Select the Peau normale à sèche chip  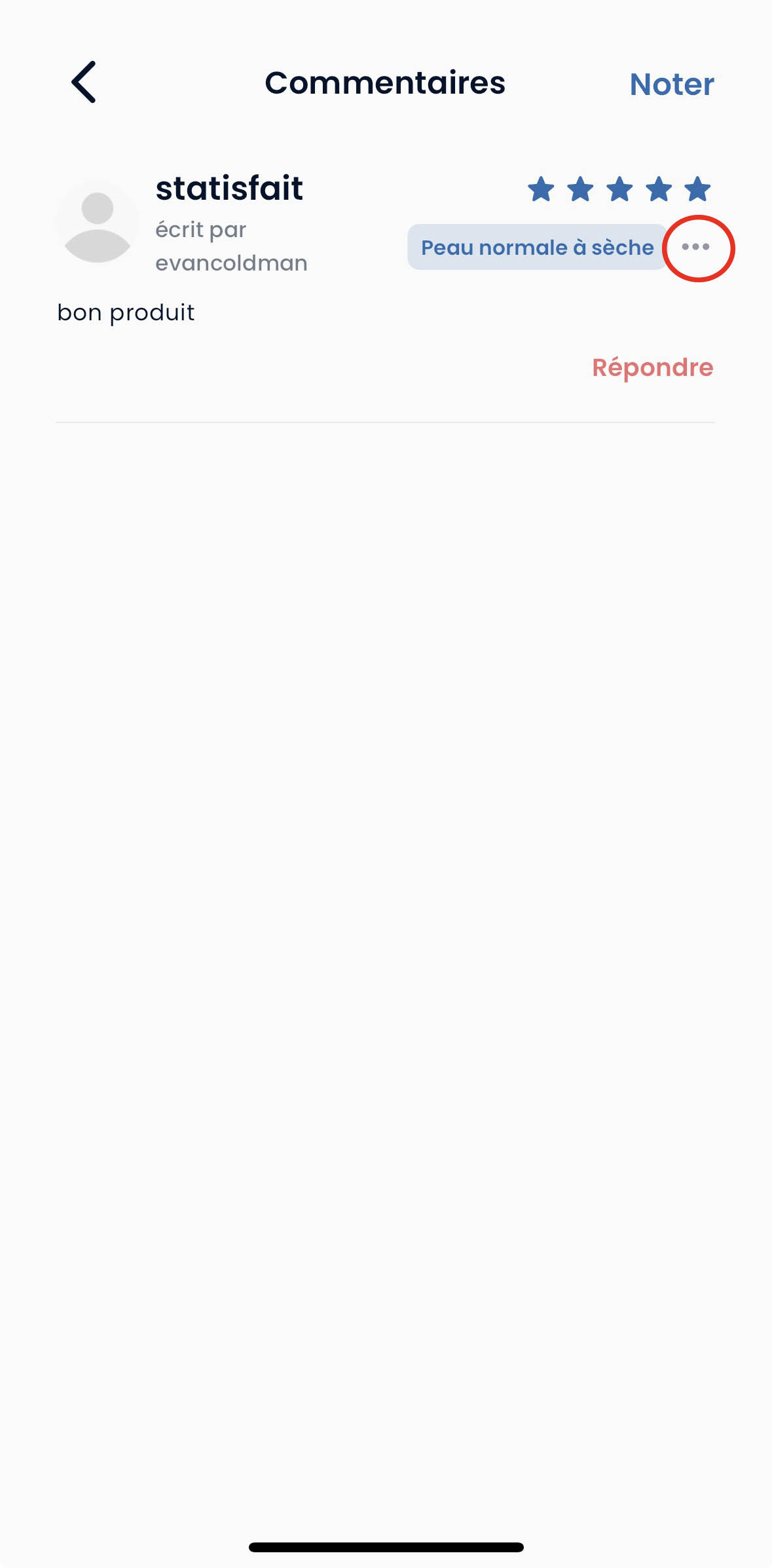(x=536, y=248)
